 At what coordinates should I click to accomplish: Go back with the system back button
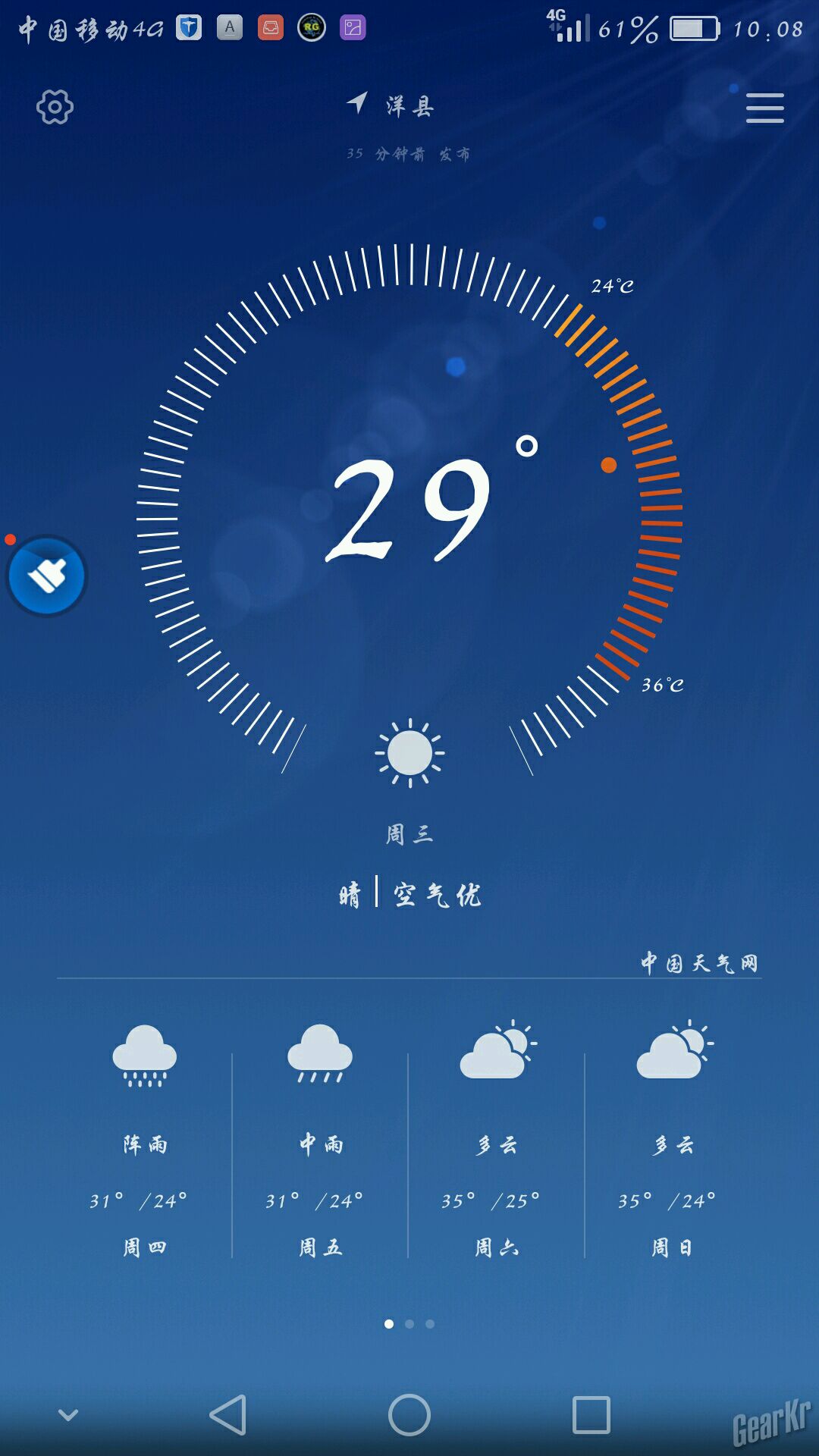(x=228, y=1415)
